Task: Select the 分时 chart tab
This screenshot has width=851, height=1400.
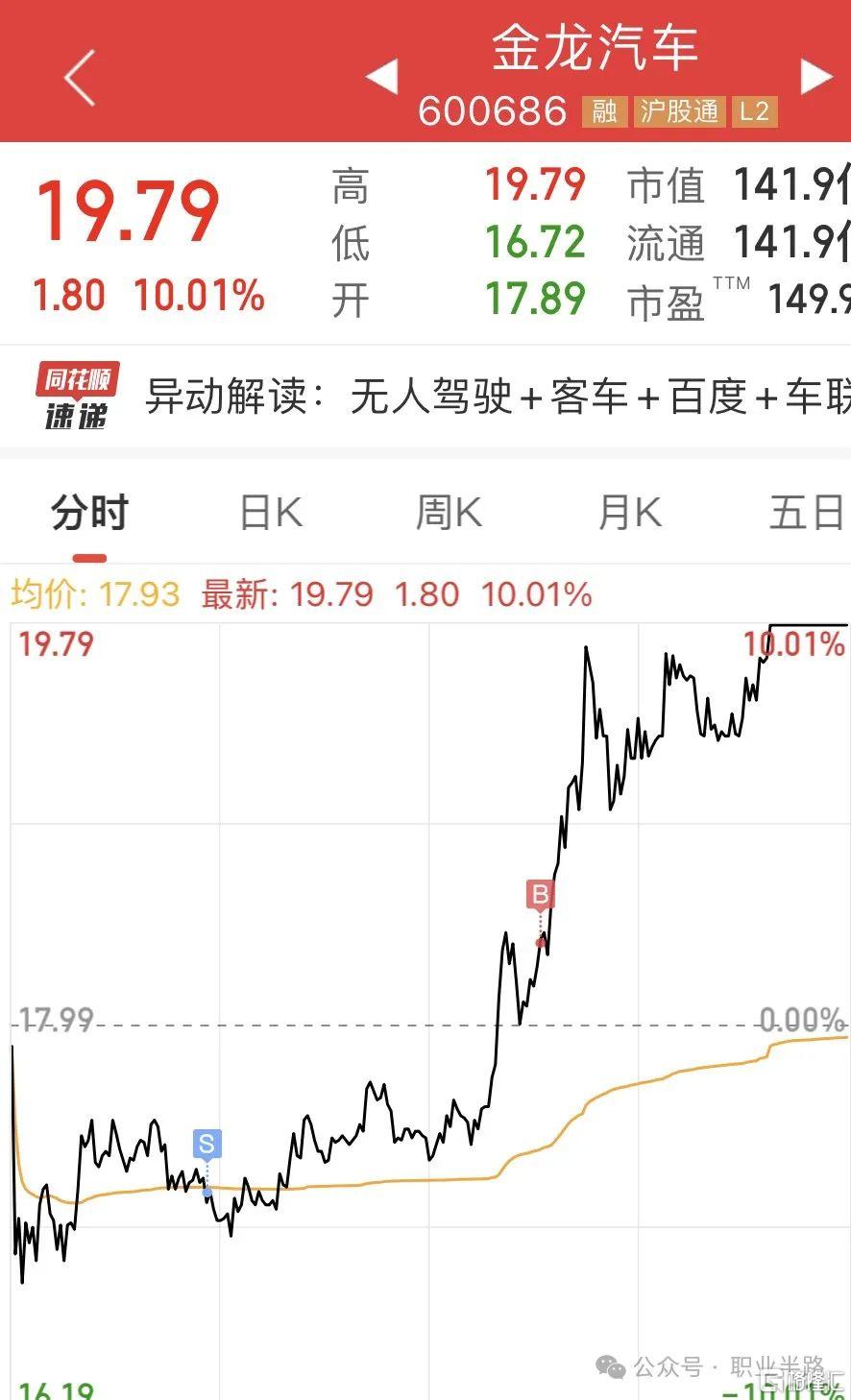Action: (89, 513)
